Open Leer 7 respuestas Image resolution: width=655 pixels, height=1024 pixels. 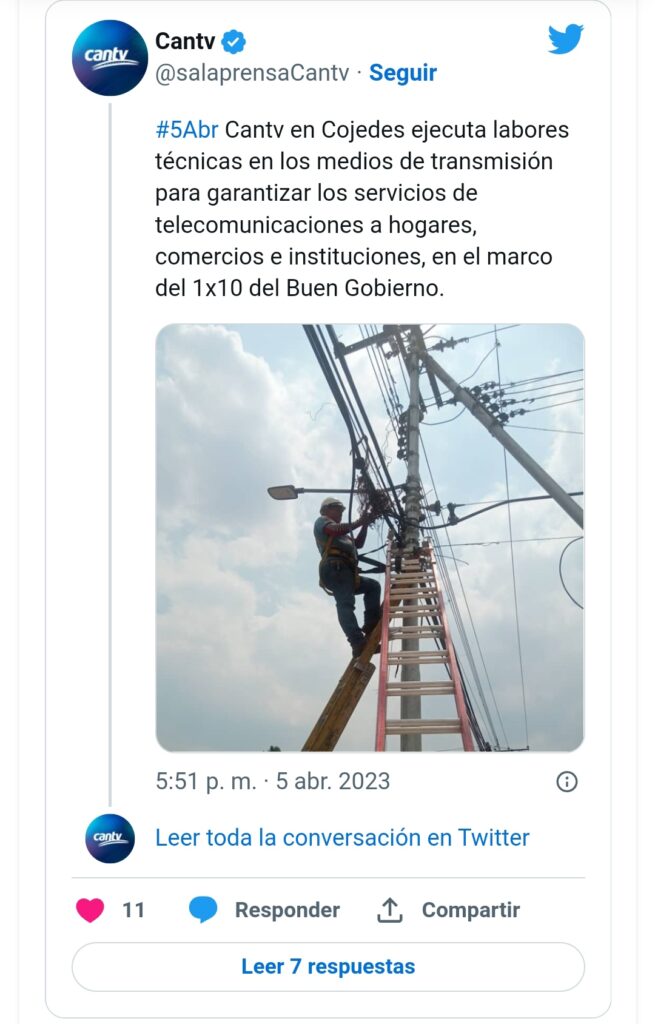(x=327, y=967)
